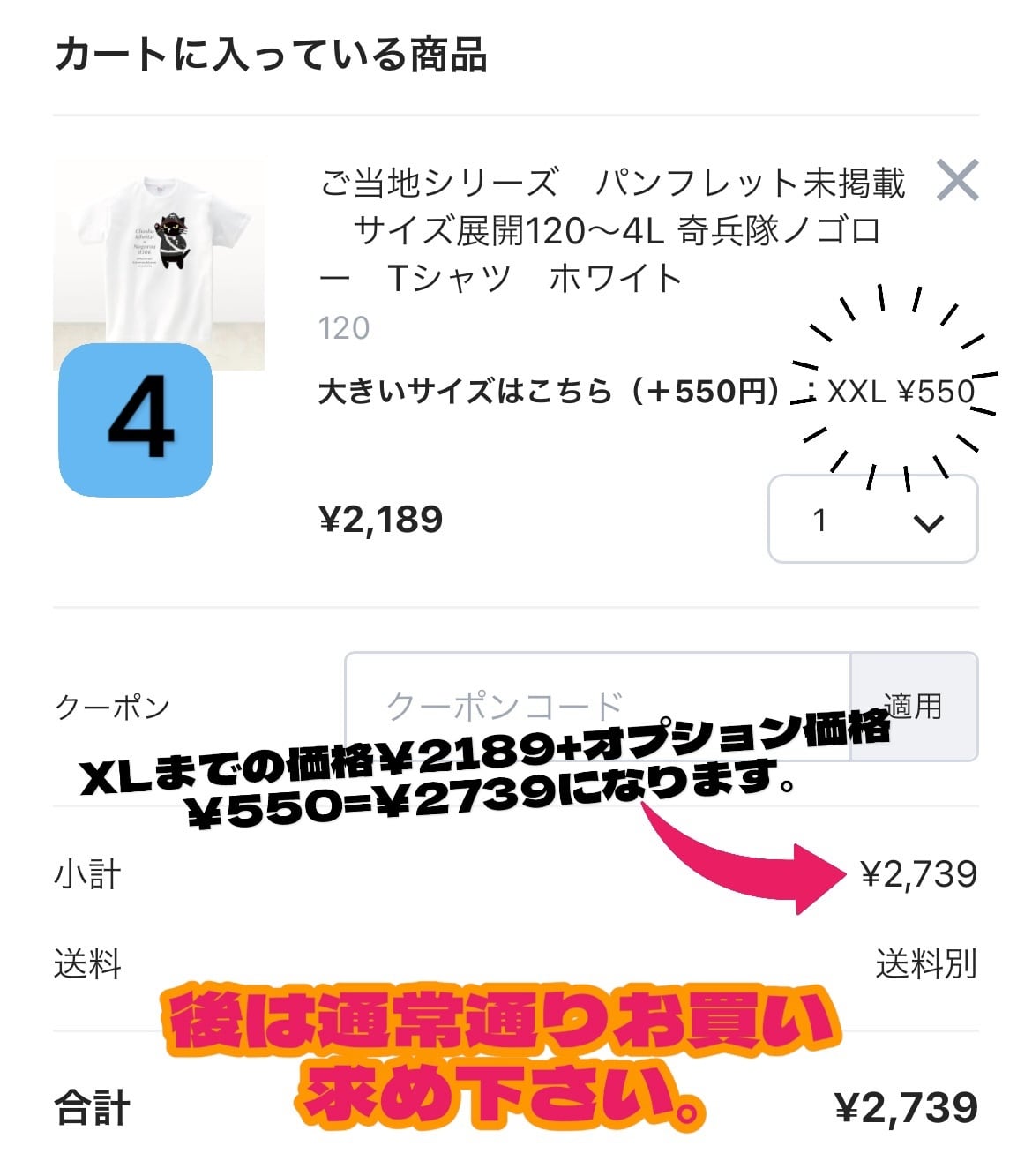Click the subtotal amount ¥2,739

click(921, 874)
